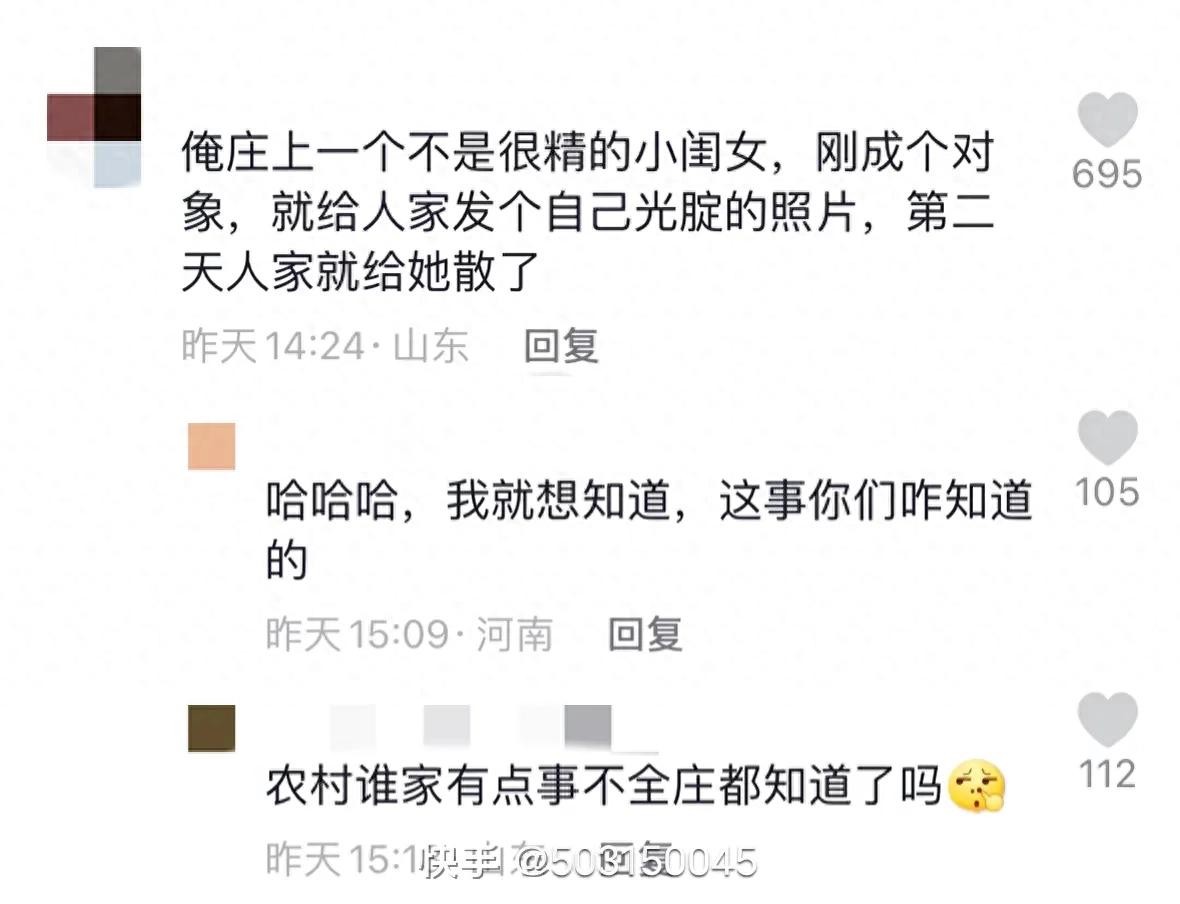
Task: Like the 农村谁家有点事 comment with 112 likes
Action: tap(1107, 720)
